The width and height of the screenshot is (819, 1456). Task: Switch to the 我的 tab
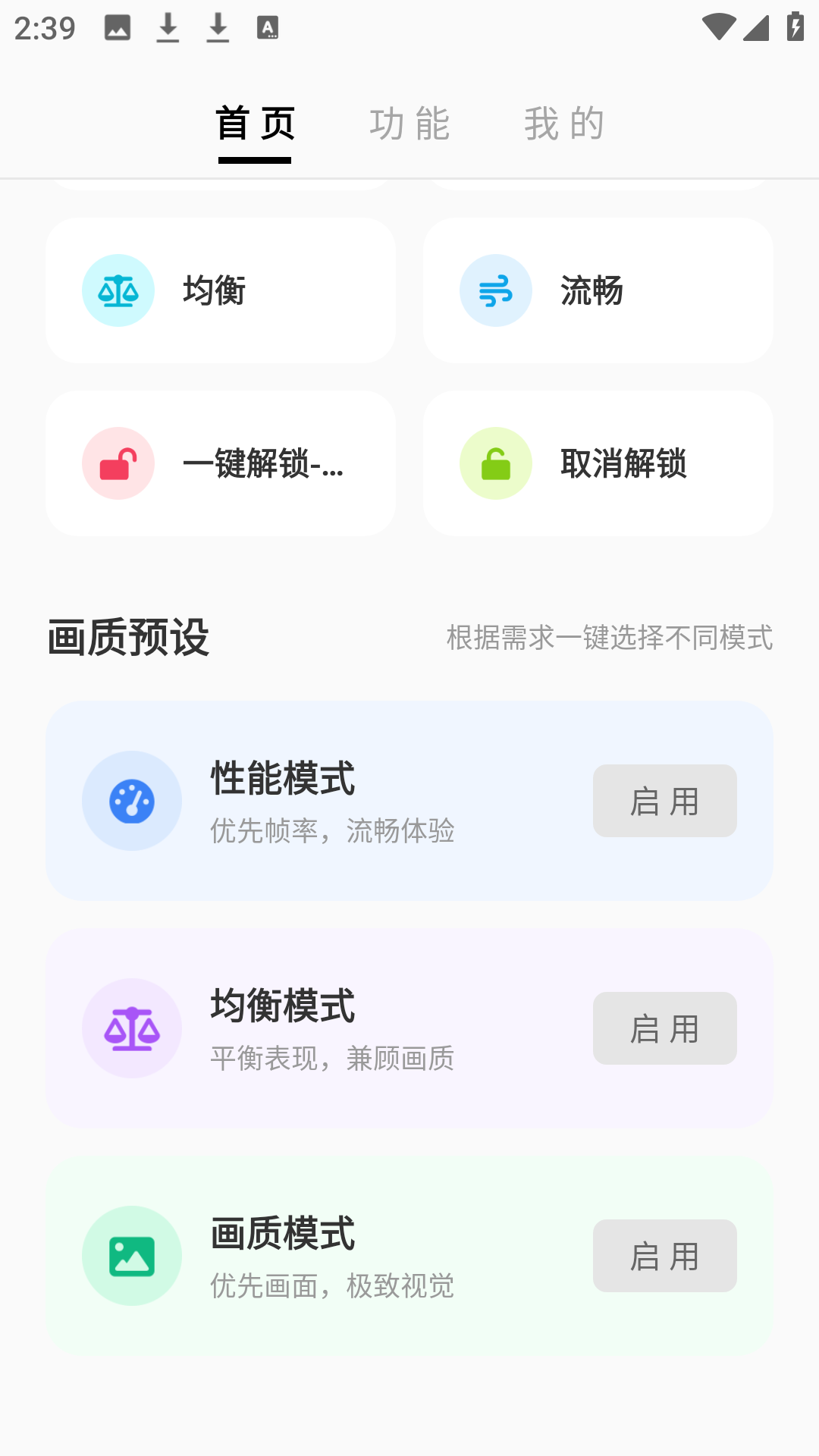click(564, 124)
